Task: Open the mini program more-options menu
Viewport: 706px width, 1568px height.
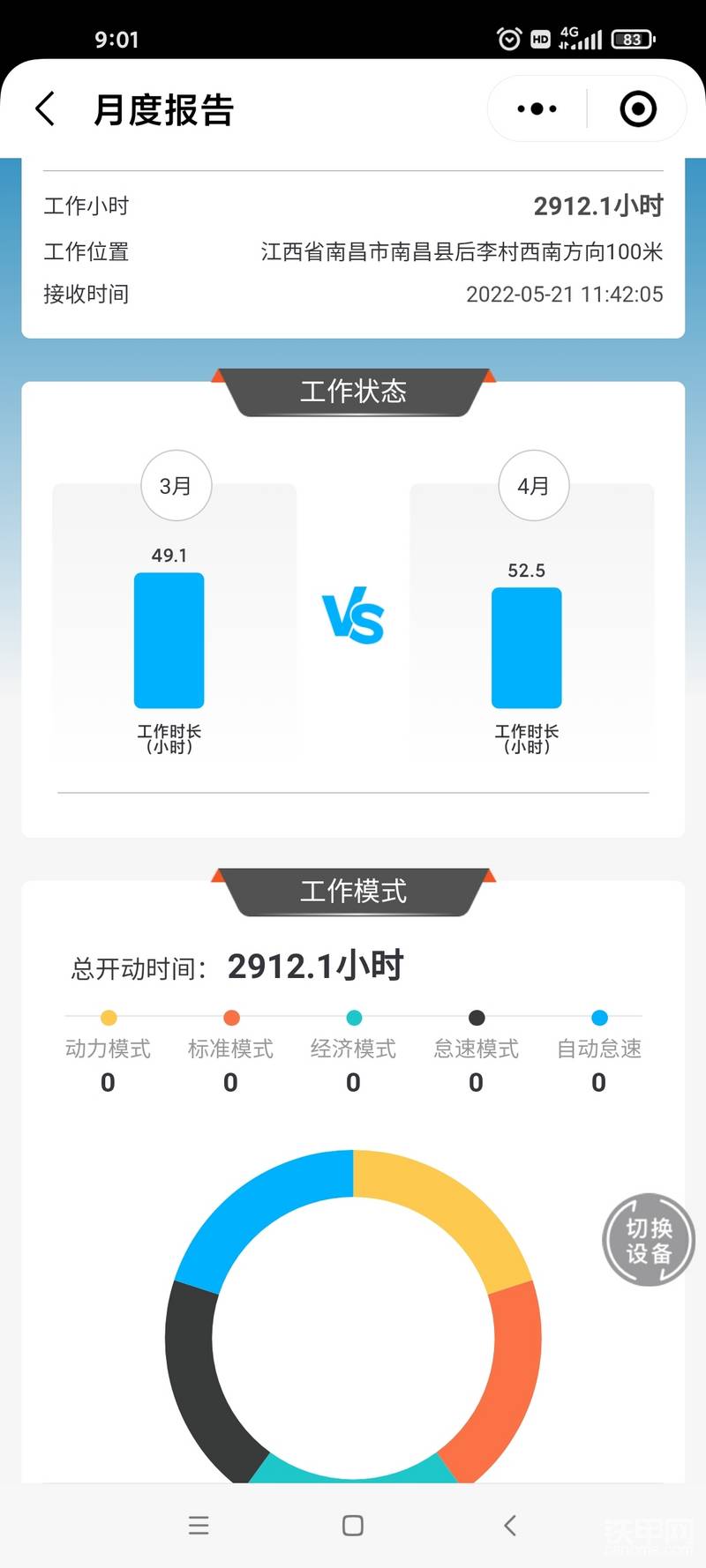Action: [537, 109]
